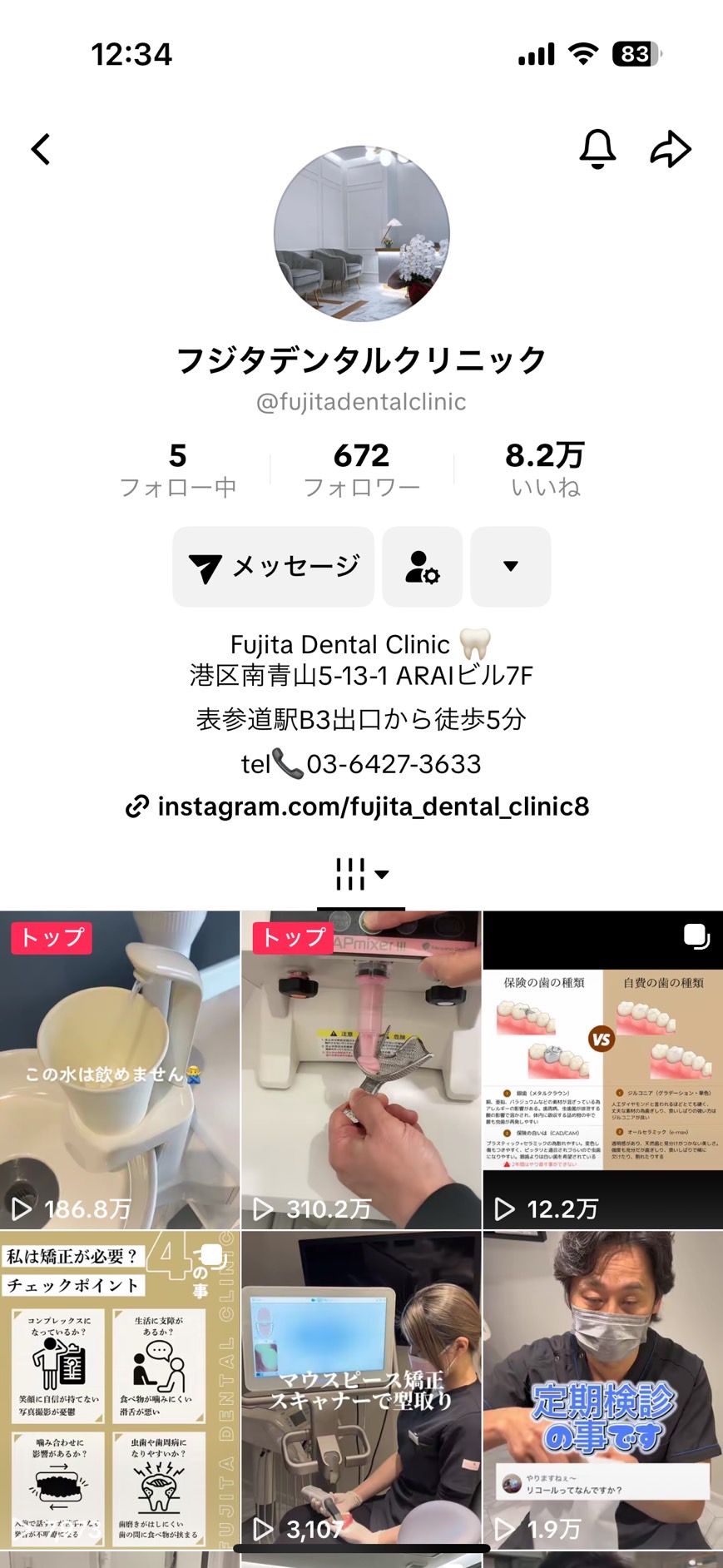
Task: Expand the dropdown arrow next to follow settings
Action: 510,567
